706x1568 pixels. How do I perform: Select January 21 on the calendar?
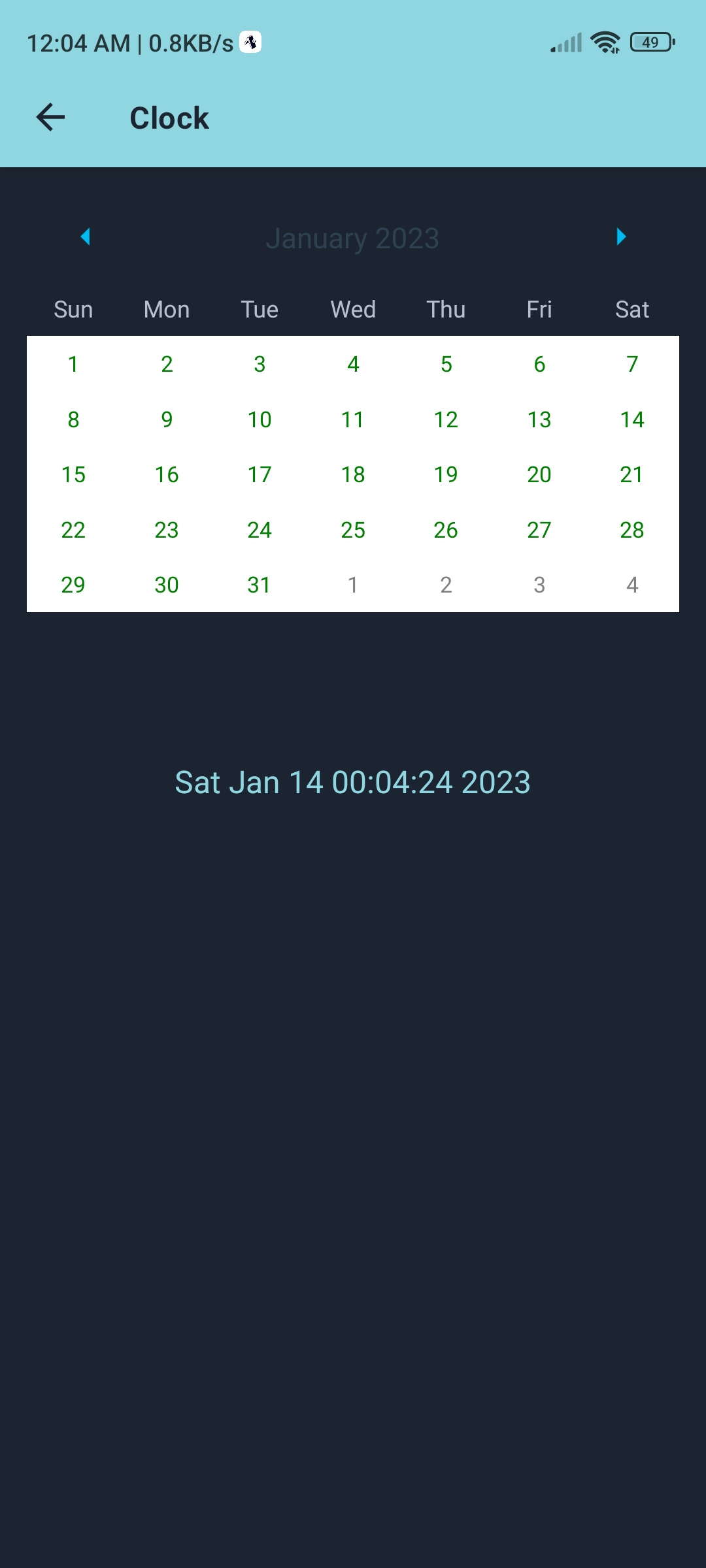click(x=632, y=474)
